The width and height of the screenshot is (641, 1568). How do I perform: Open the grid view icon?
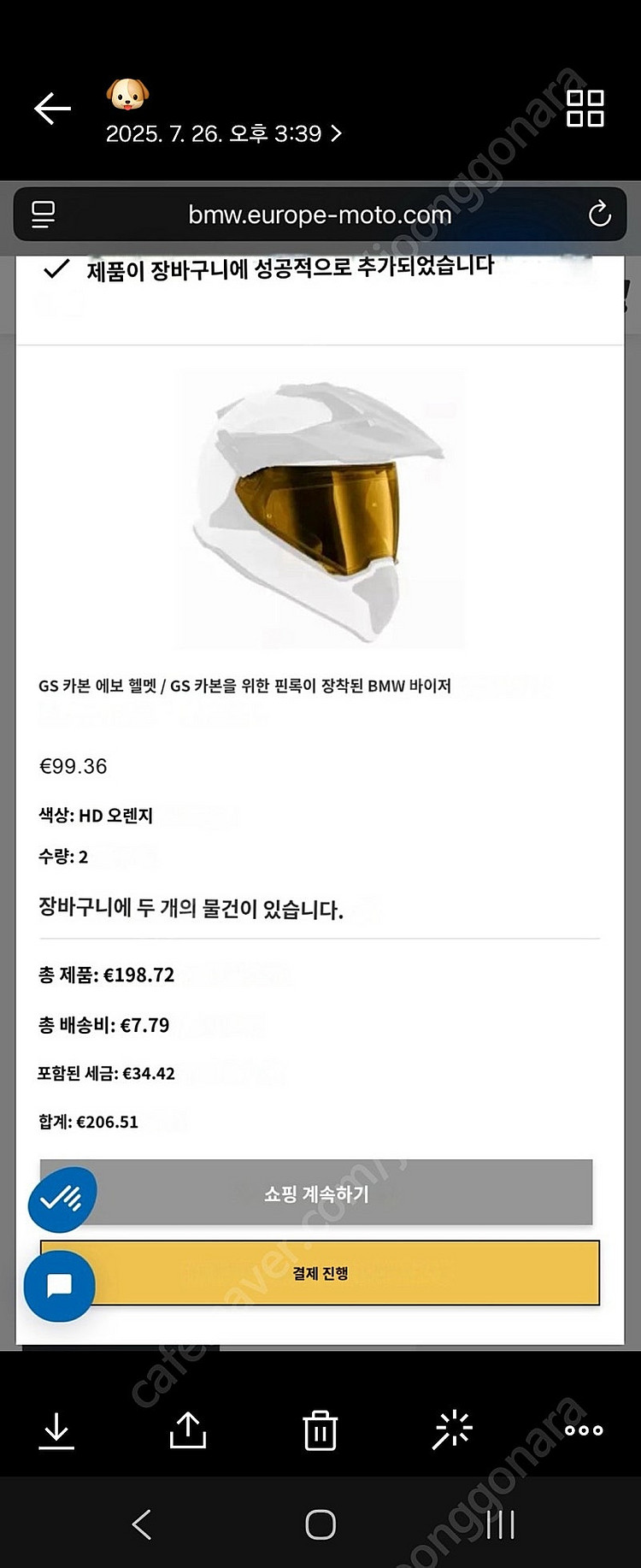pos(585,109)
